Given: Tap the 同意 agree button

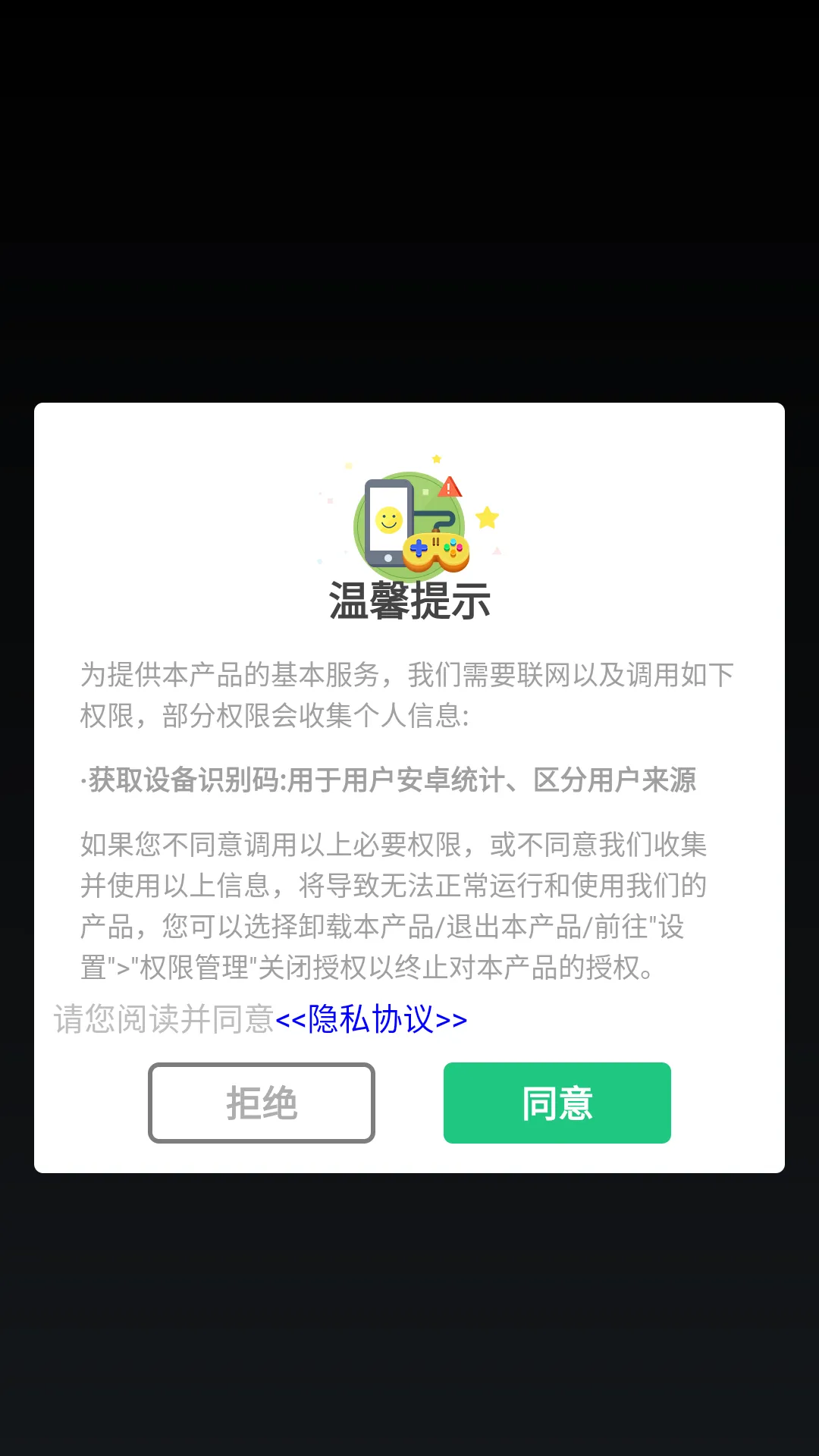Looking at the screenshot, I should click(557, 1103).
